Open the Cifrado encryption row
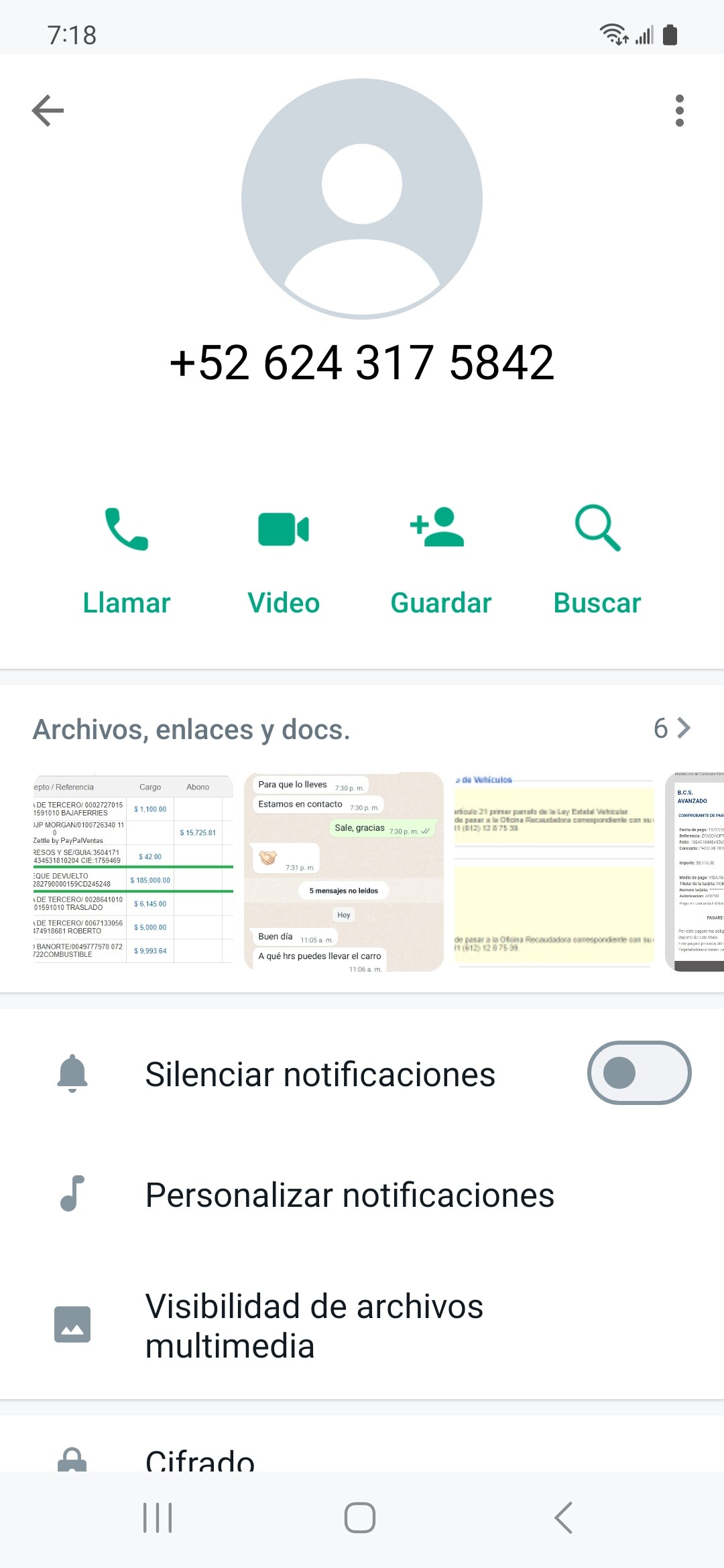The width and height of the screenshot is (724, 1568). point(201,1458)
